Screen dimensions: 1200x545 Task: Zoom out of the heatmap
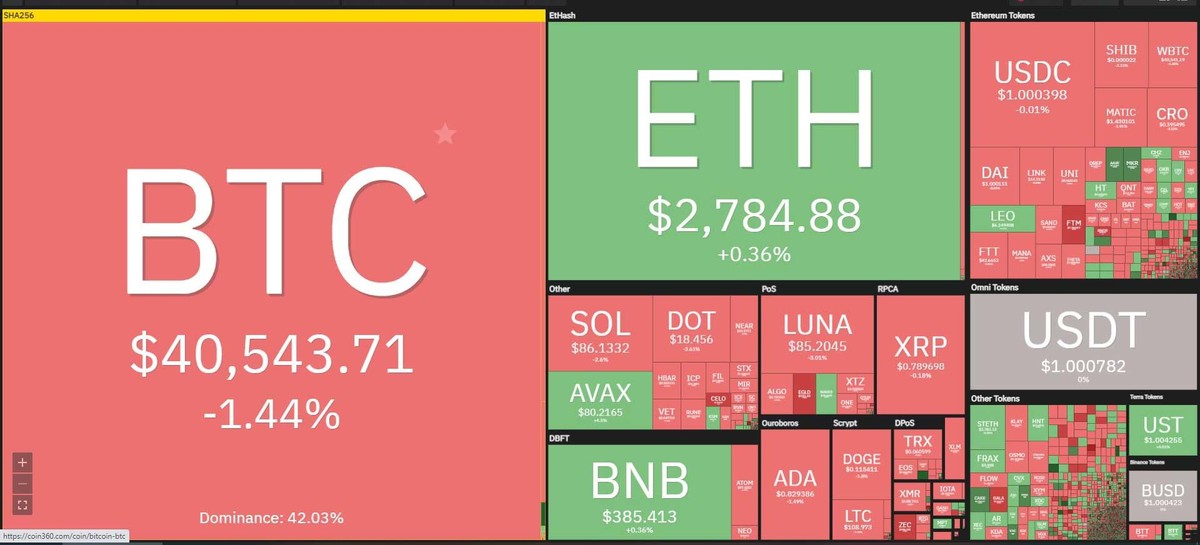click(24, 484)
